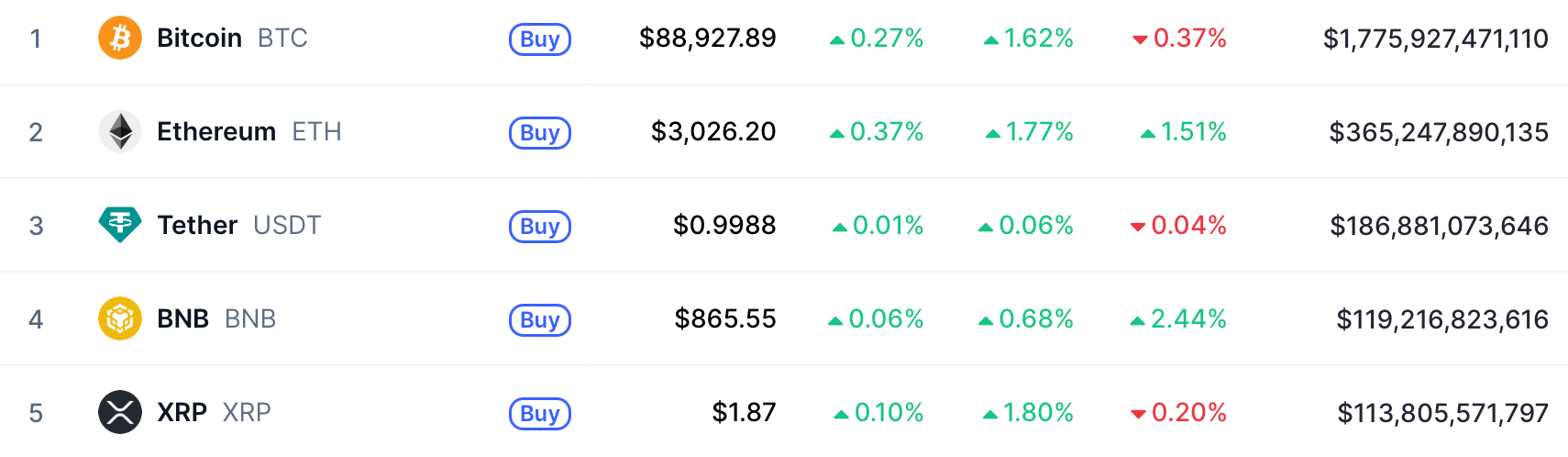Open the Ethereum ETH details
The image size is (1568, 457).
coord(215,132)
